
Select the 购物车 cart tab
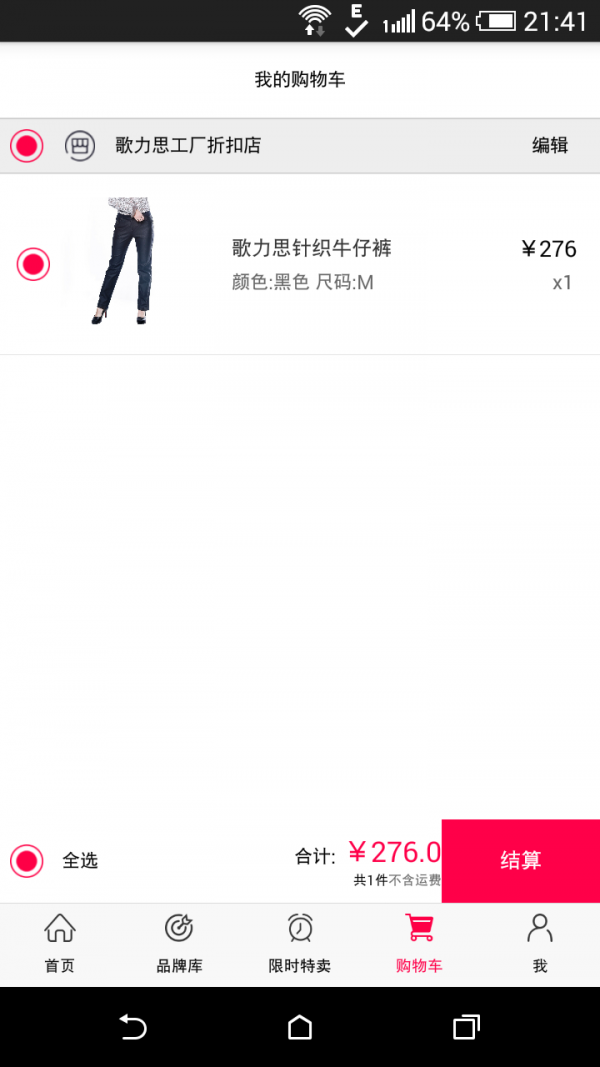[x=419, y=944]
